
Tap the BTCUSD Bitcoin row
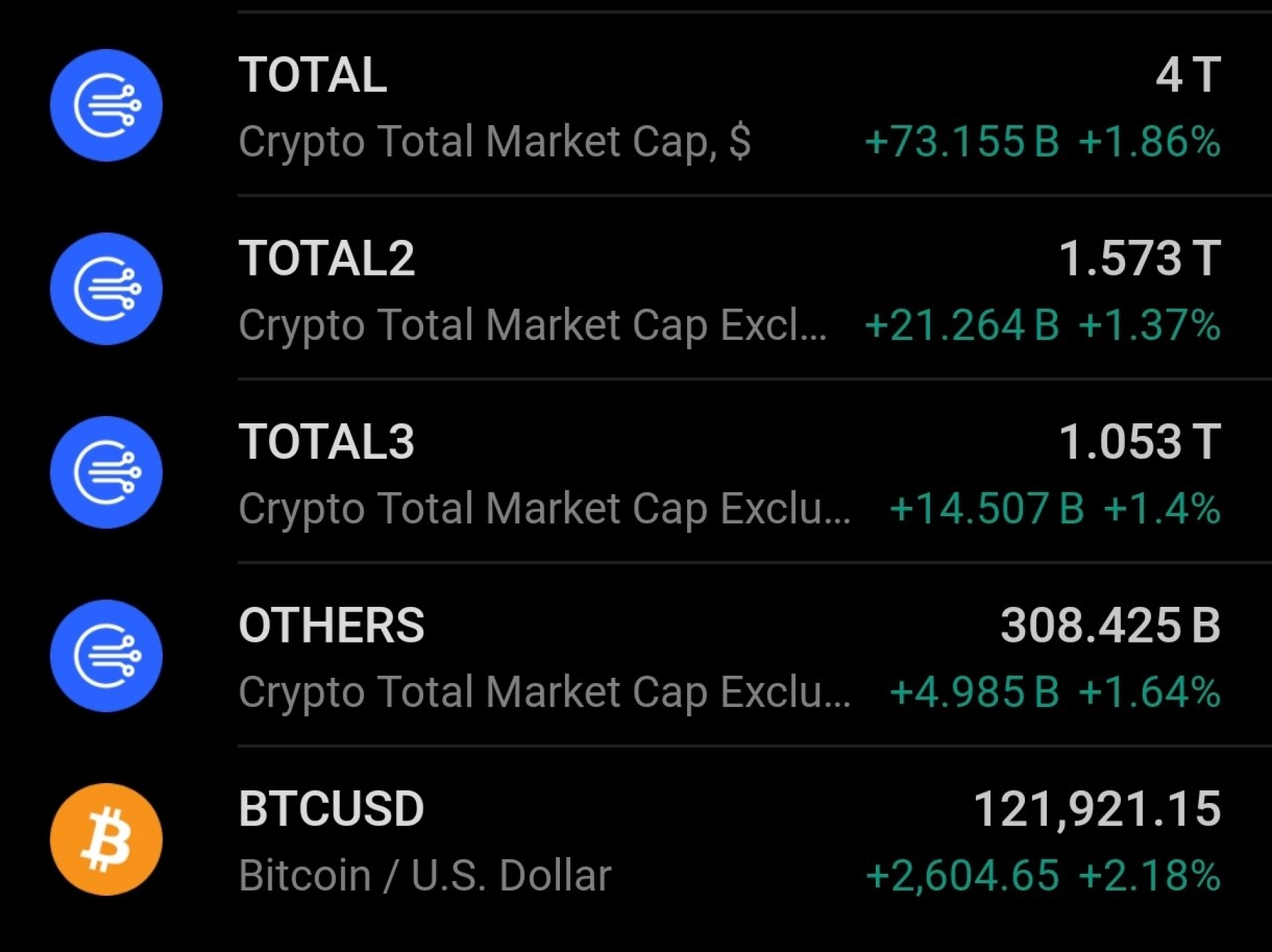[636, 840]
